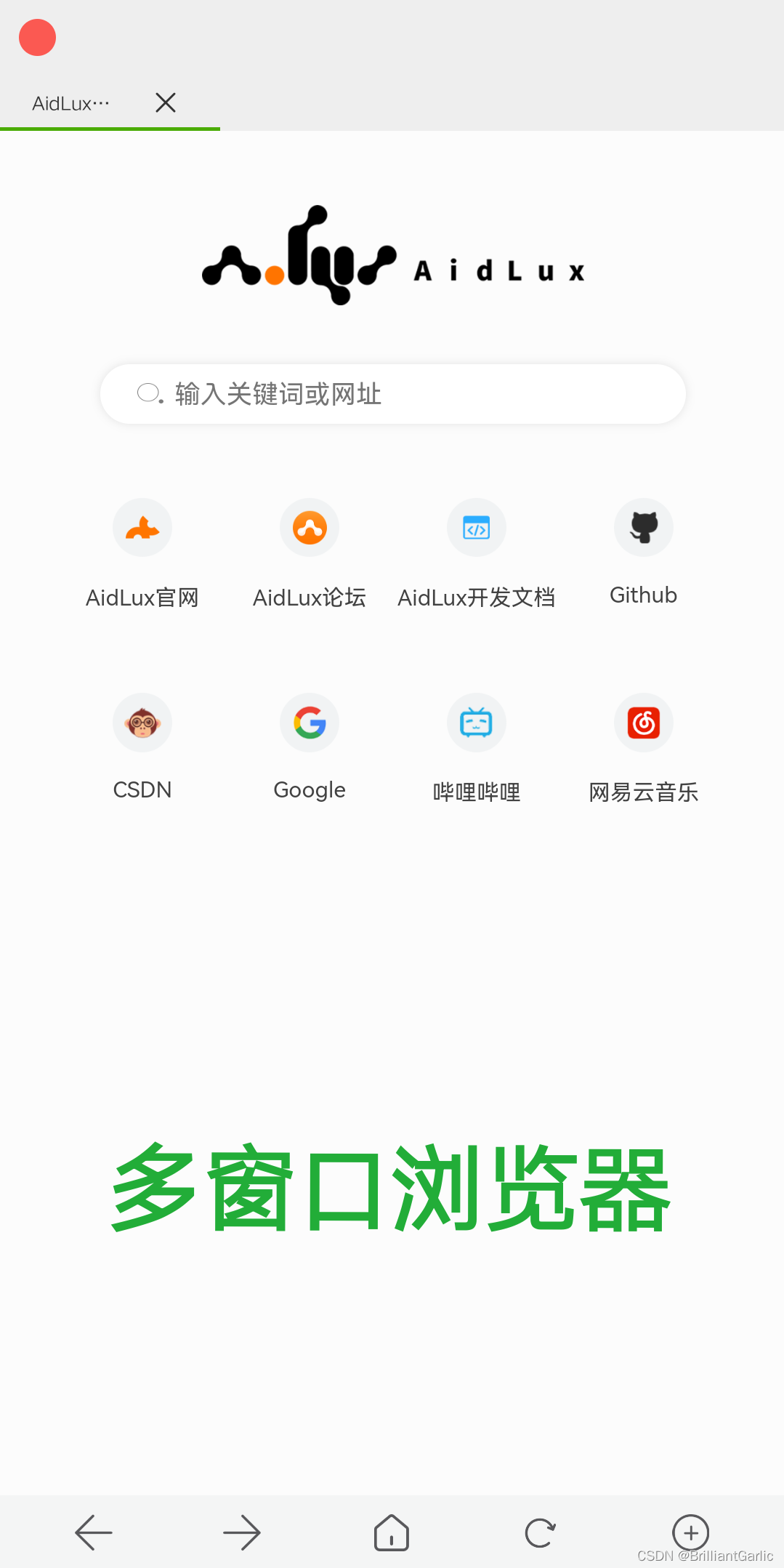Click the AidLux logo at the top

392,262
